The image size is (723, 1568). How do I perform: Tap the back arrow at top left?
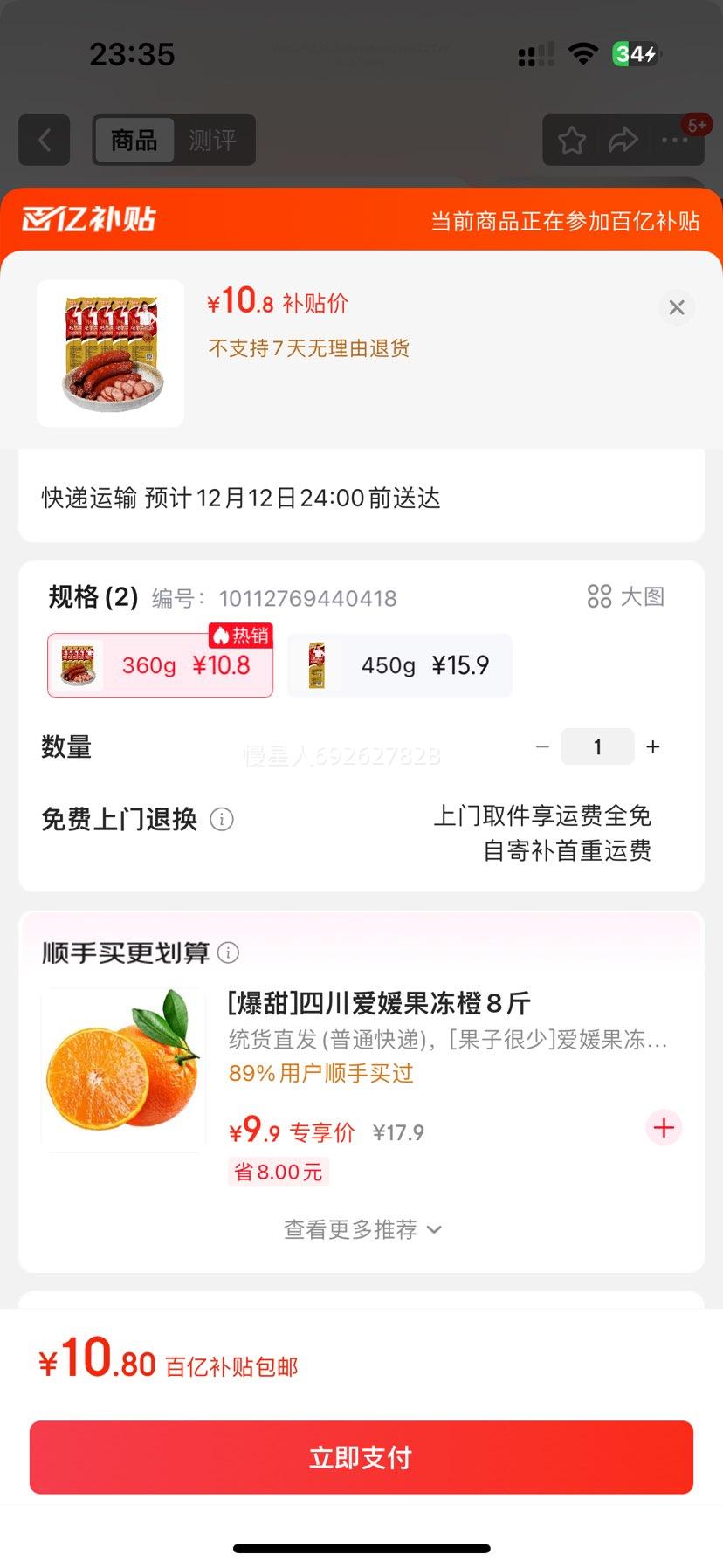pos(44,141)
